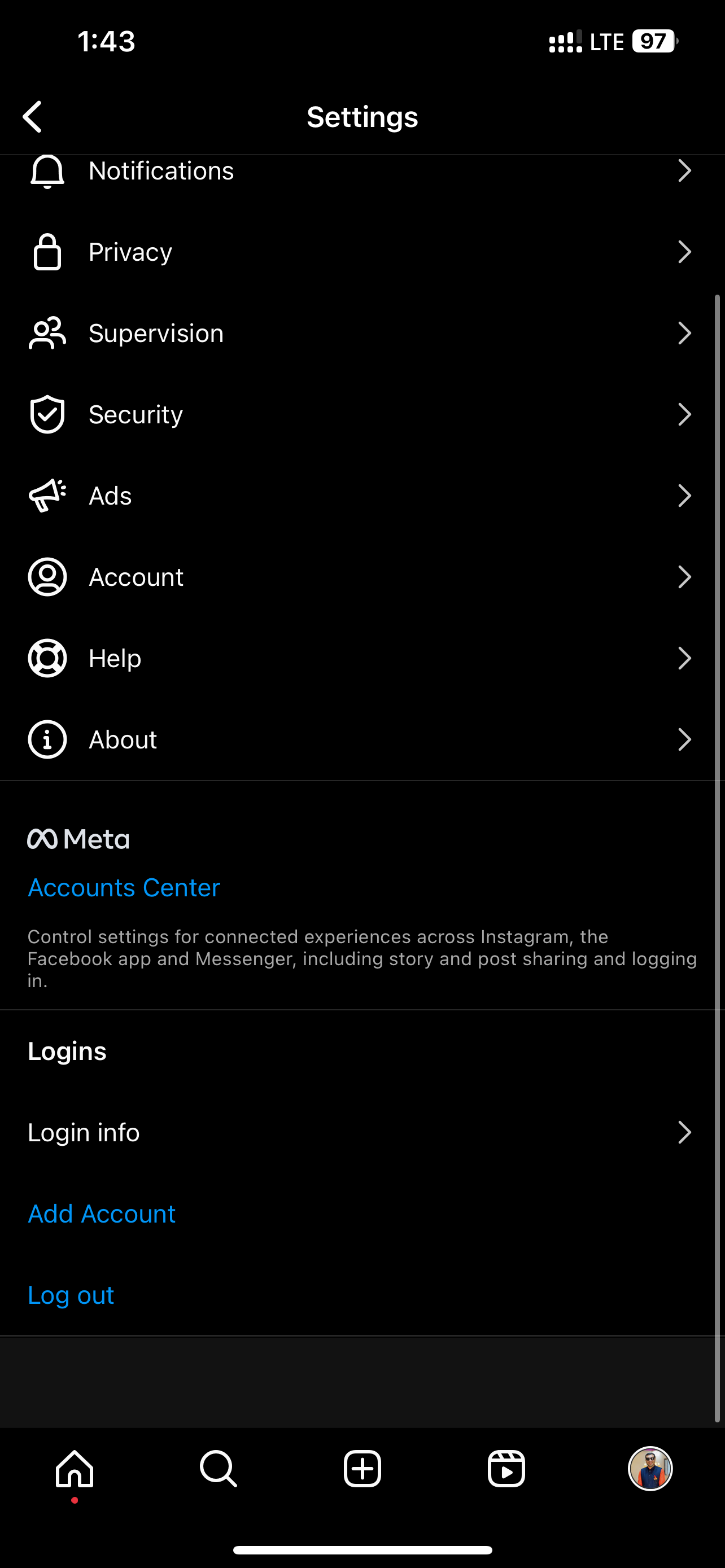Screen dimensions: 725x1568
Task: Create a new post
Action: pos(362,1468)
